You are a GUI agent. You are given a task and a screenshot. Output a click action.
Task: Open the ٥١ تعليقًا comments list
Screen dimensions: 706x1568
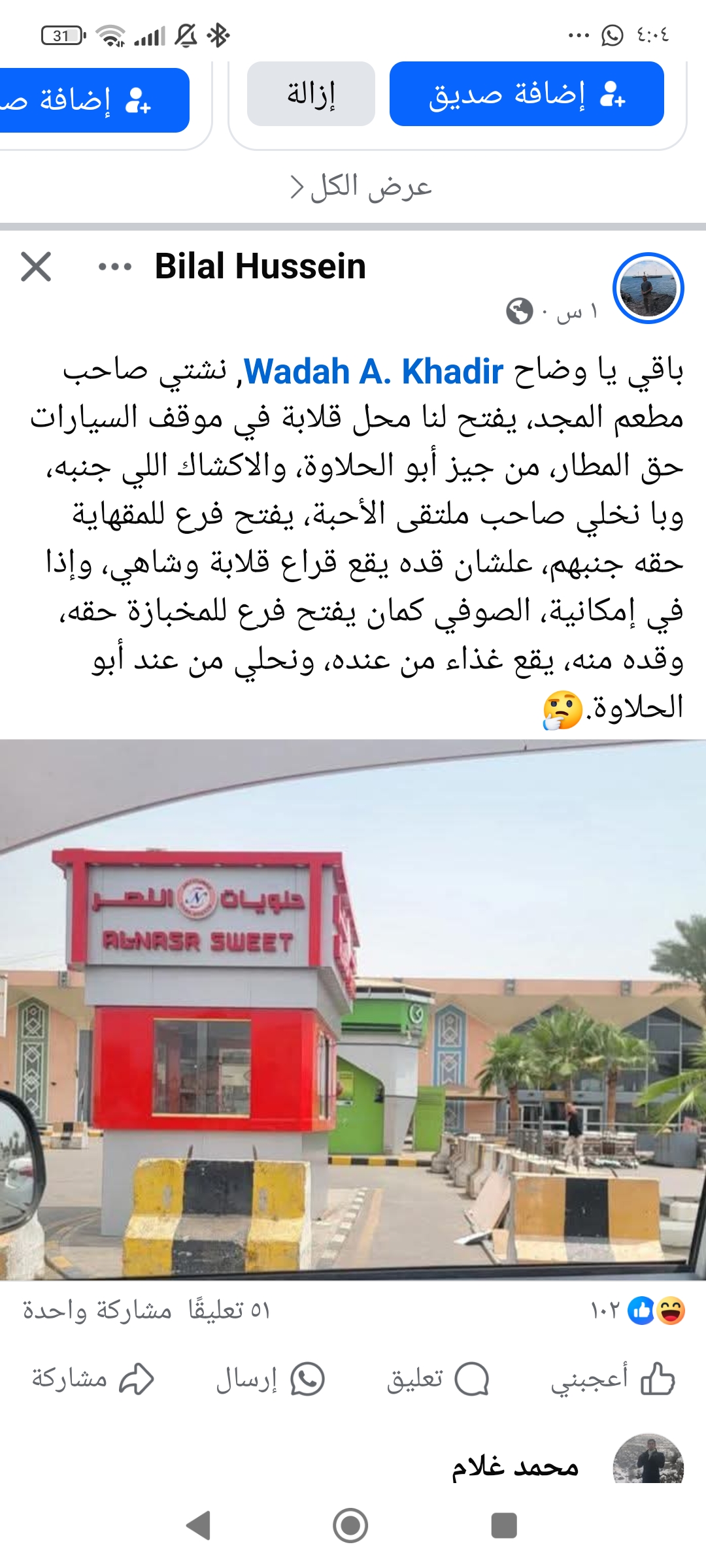[229, 1311]
